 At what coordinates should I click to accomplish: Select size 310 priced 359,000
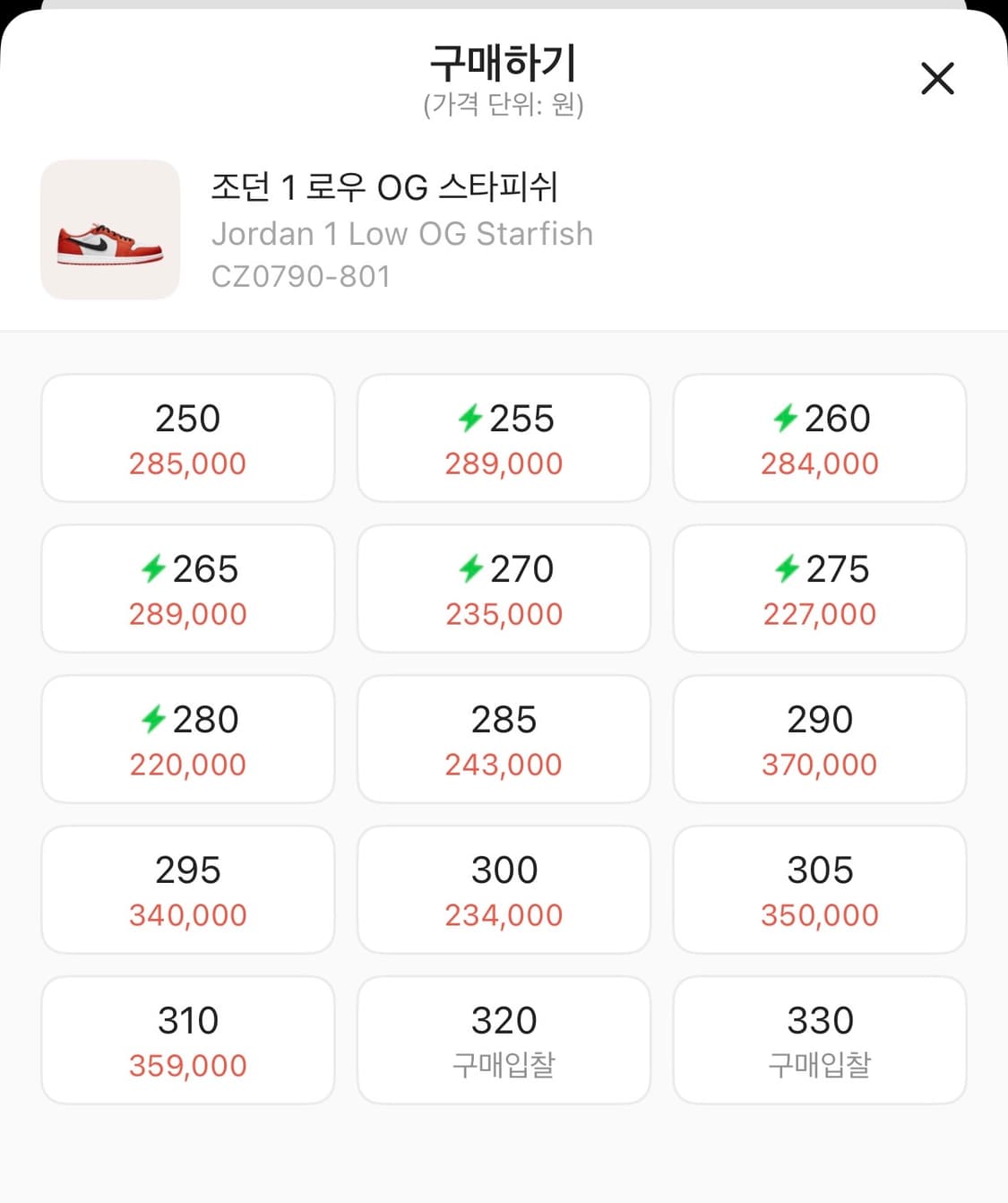tap(186, 1040)
